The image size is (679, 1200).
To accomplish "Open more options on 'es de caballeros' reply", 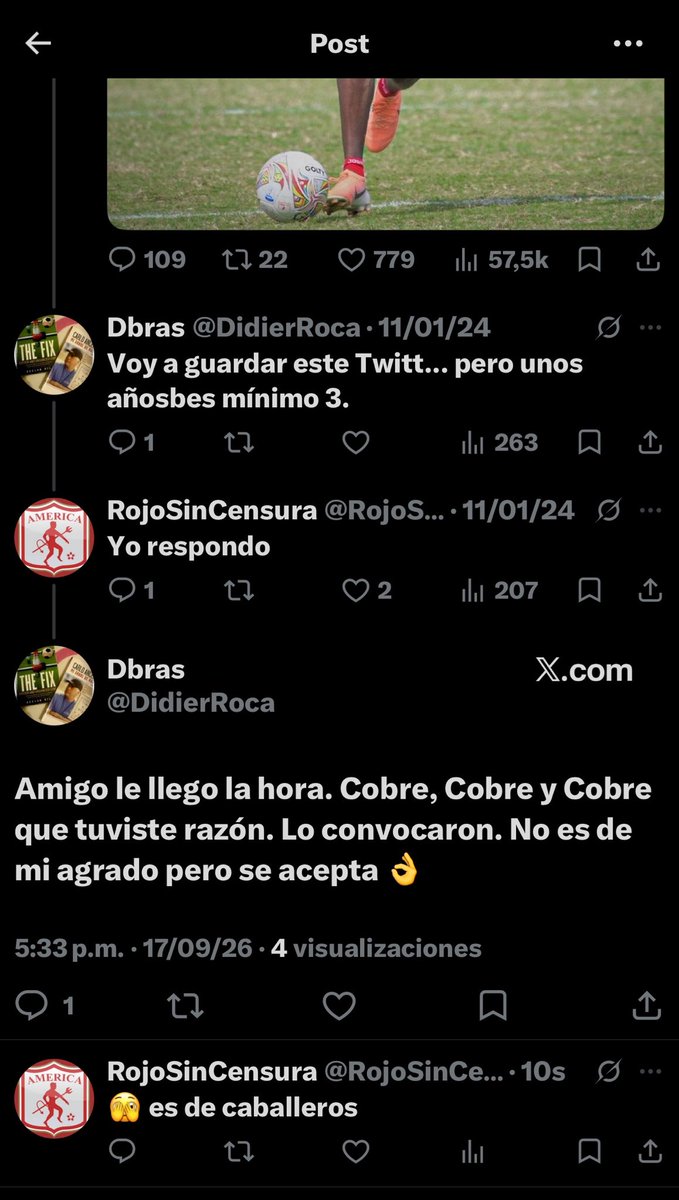I will tap(650, 1072).
